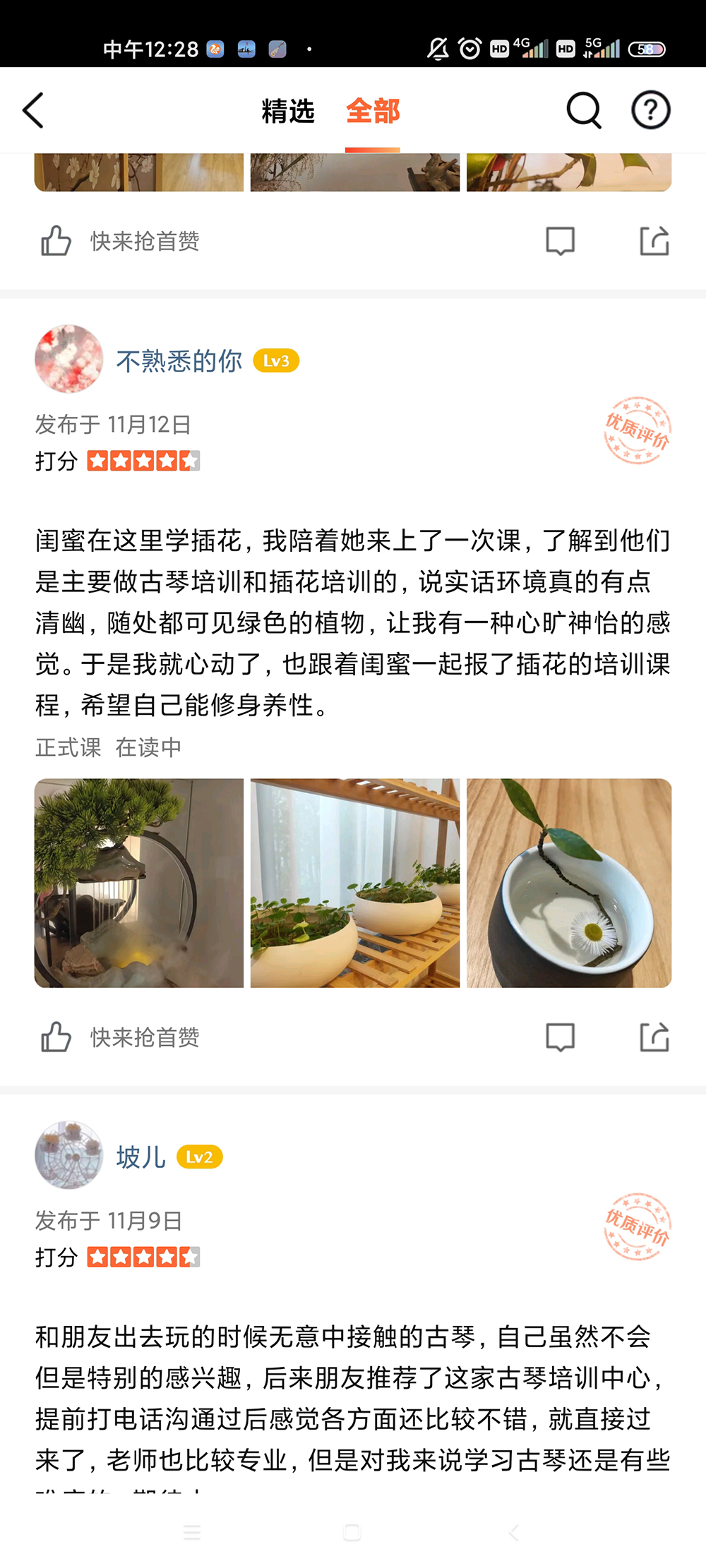Tap the back arrow to return
This screenshot has height=1568, width=706.
click(32, 111)
